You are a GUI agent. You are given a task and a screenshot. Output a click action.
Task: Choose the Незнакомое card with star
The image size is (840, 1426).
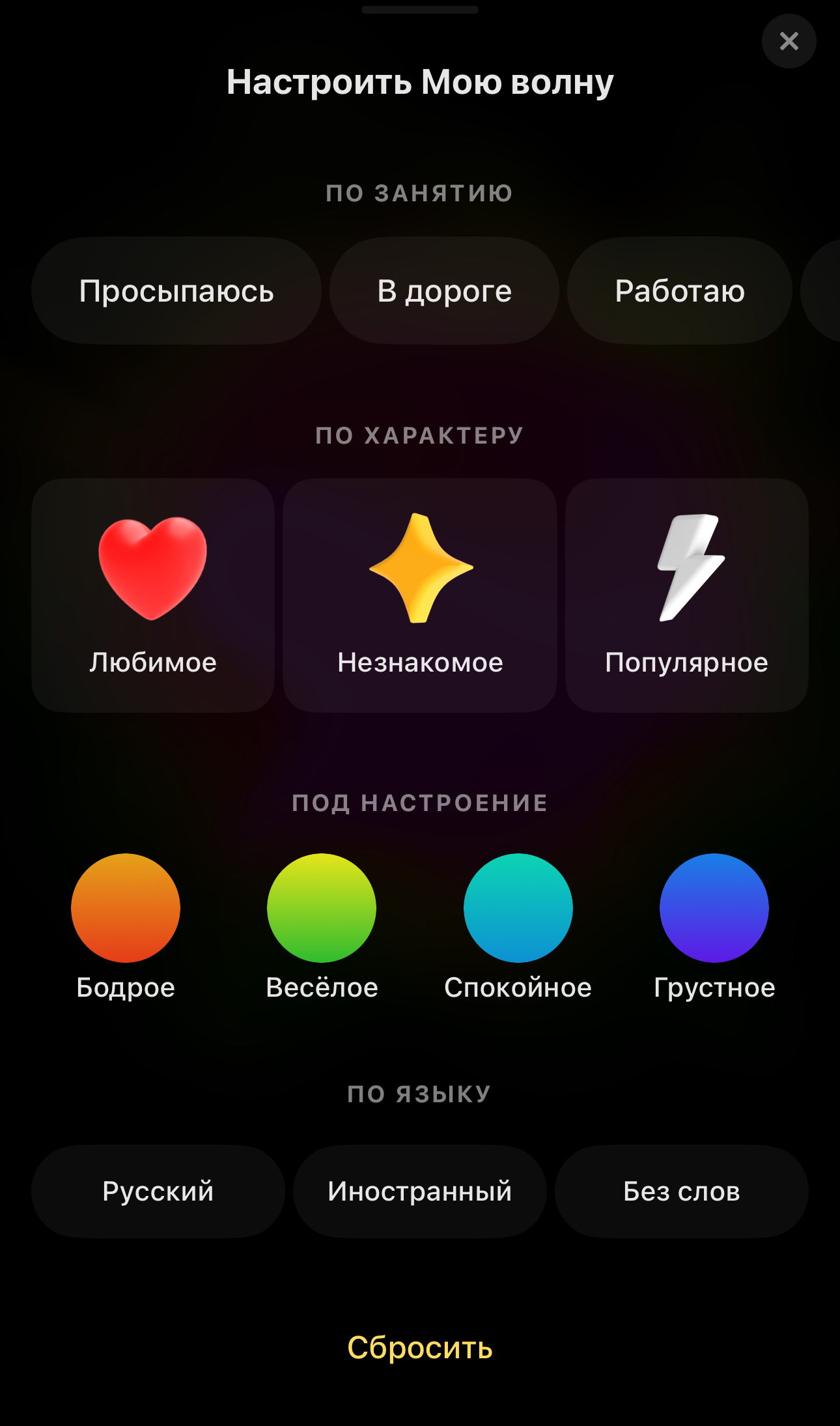(420, 595)
